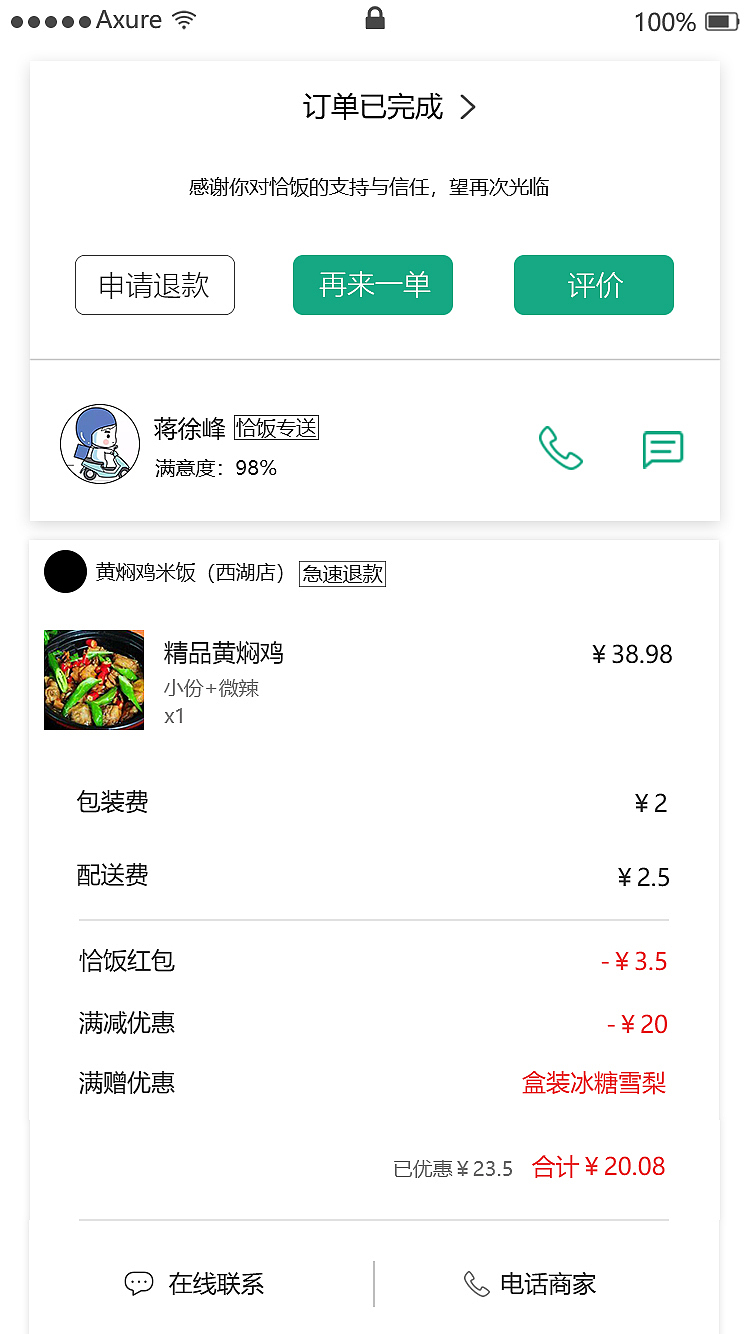Tap the 评价 review button
The height and width of the screenshot is (1334, 750).
(x=594, y=285)
